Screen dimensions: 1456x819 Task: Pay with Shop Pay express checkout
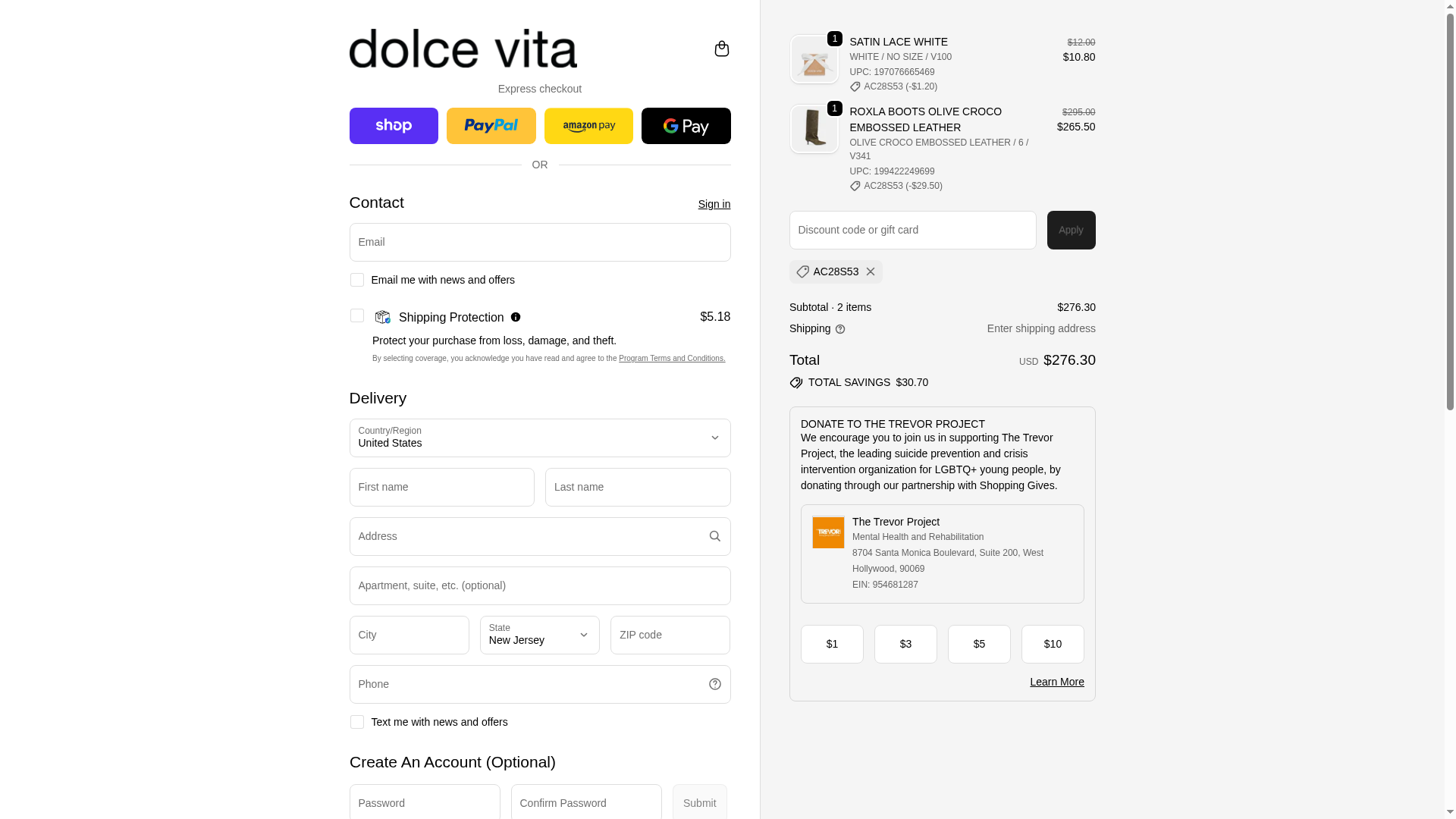click(394, 126)
